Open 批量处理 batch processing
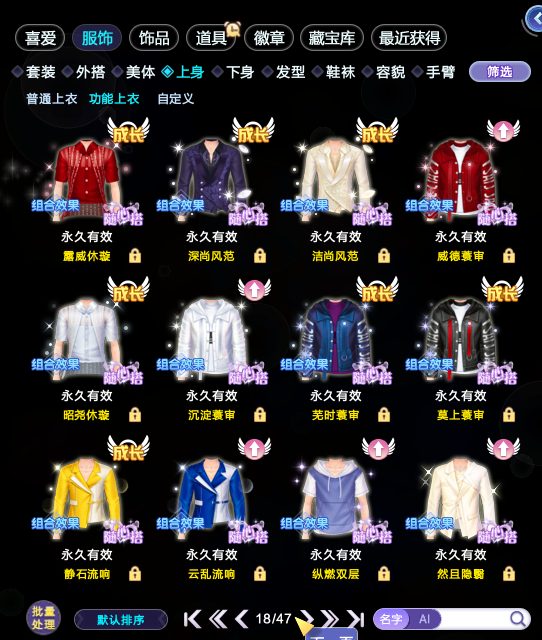542x640 pixels. point(43,618)
